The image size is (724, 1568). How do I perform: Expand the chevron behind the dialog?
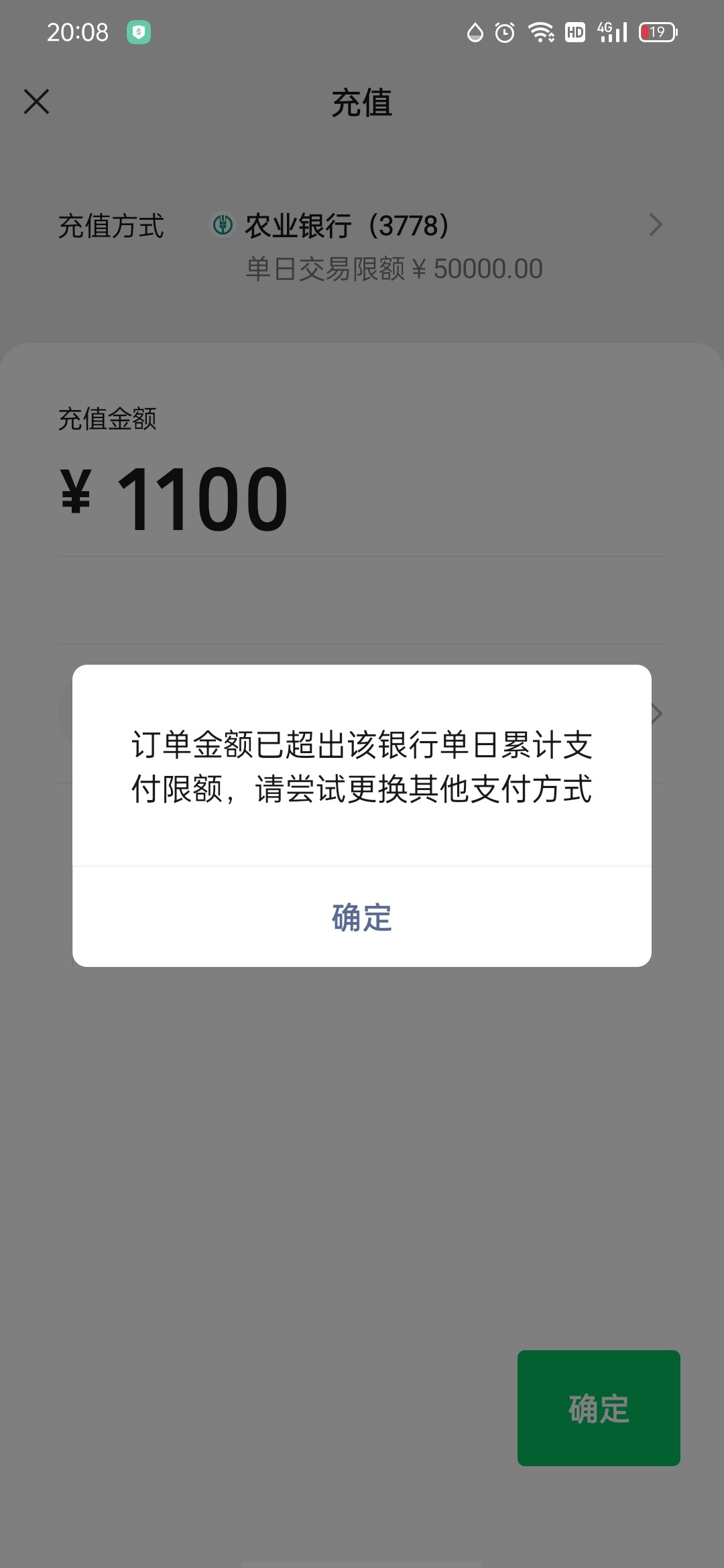[656, 714]
